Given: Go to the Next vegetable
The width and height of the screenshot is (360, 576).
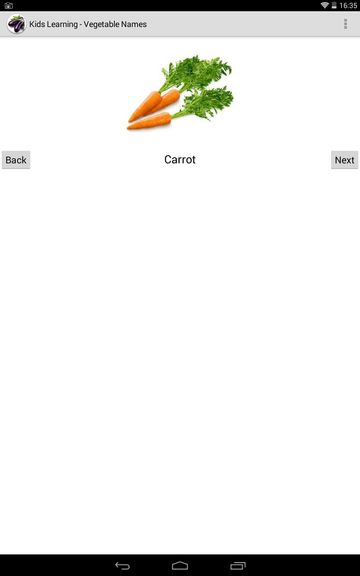Looking at the screenshot, I should (x=344, y=160).
